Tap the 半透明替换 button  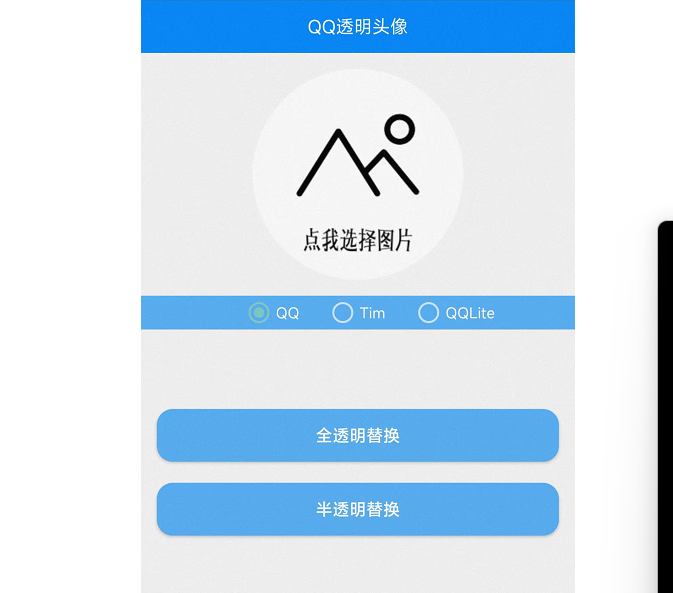point(357,509)
